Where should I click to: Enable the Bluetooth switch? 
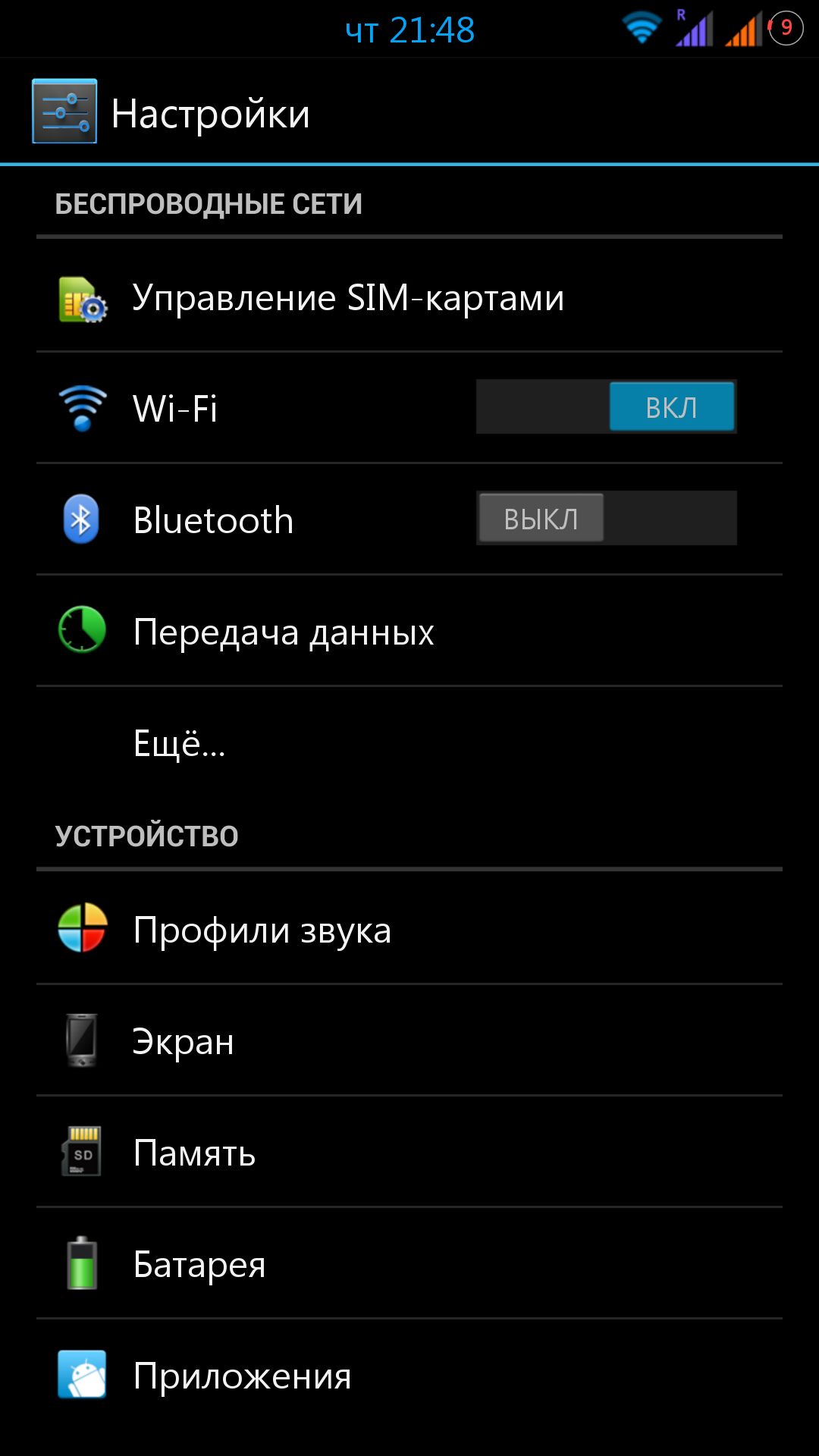tap(606, 518)
